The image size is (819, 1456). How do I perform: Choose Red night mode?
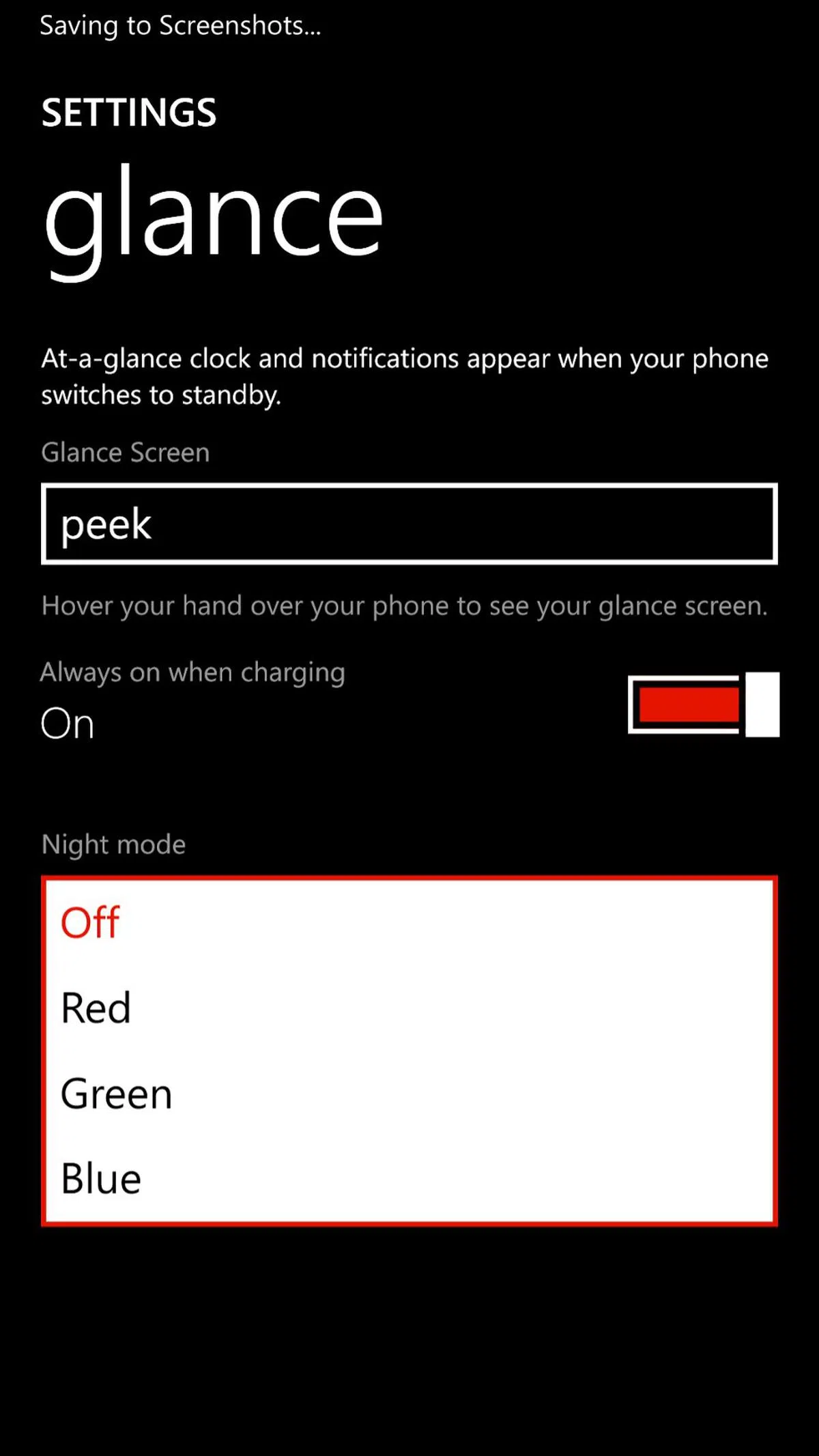coord(409,1008)
